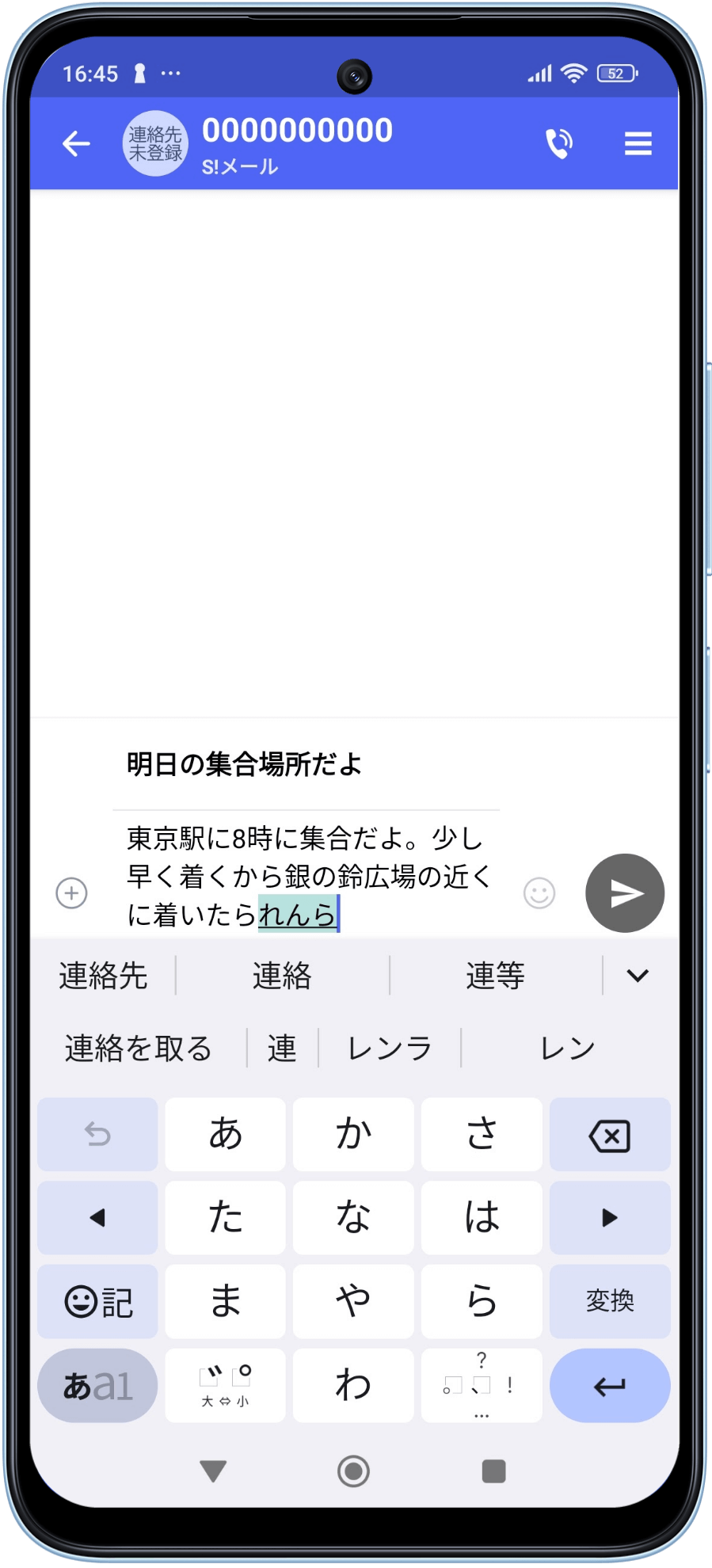The height and width of the screenshot is (1568, 712).
Task: Add an attachment with plus icon
Action: (71, 893)
